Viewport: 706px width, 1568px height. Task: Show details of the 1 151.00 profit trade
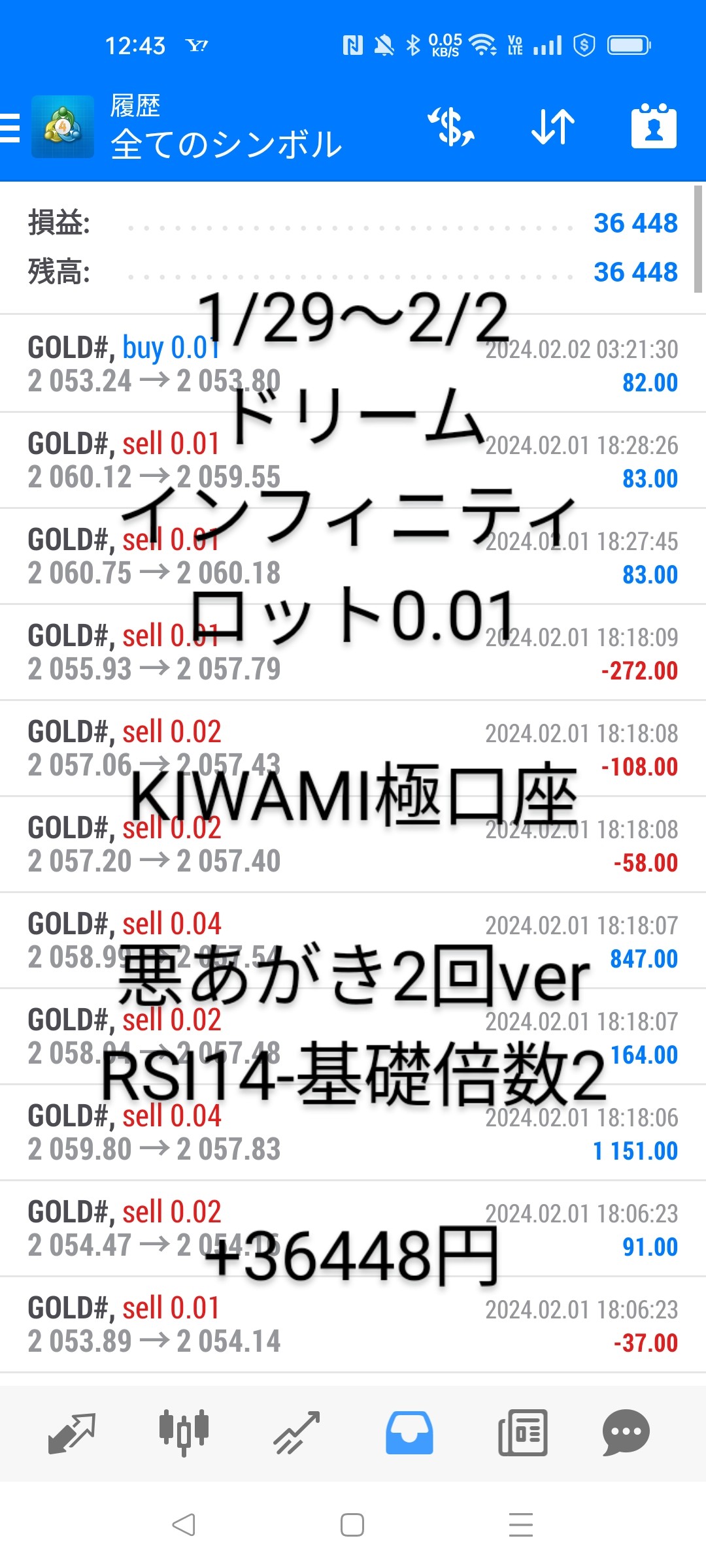pyautogui.click(x=353, y=1133)
